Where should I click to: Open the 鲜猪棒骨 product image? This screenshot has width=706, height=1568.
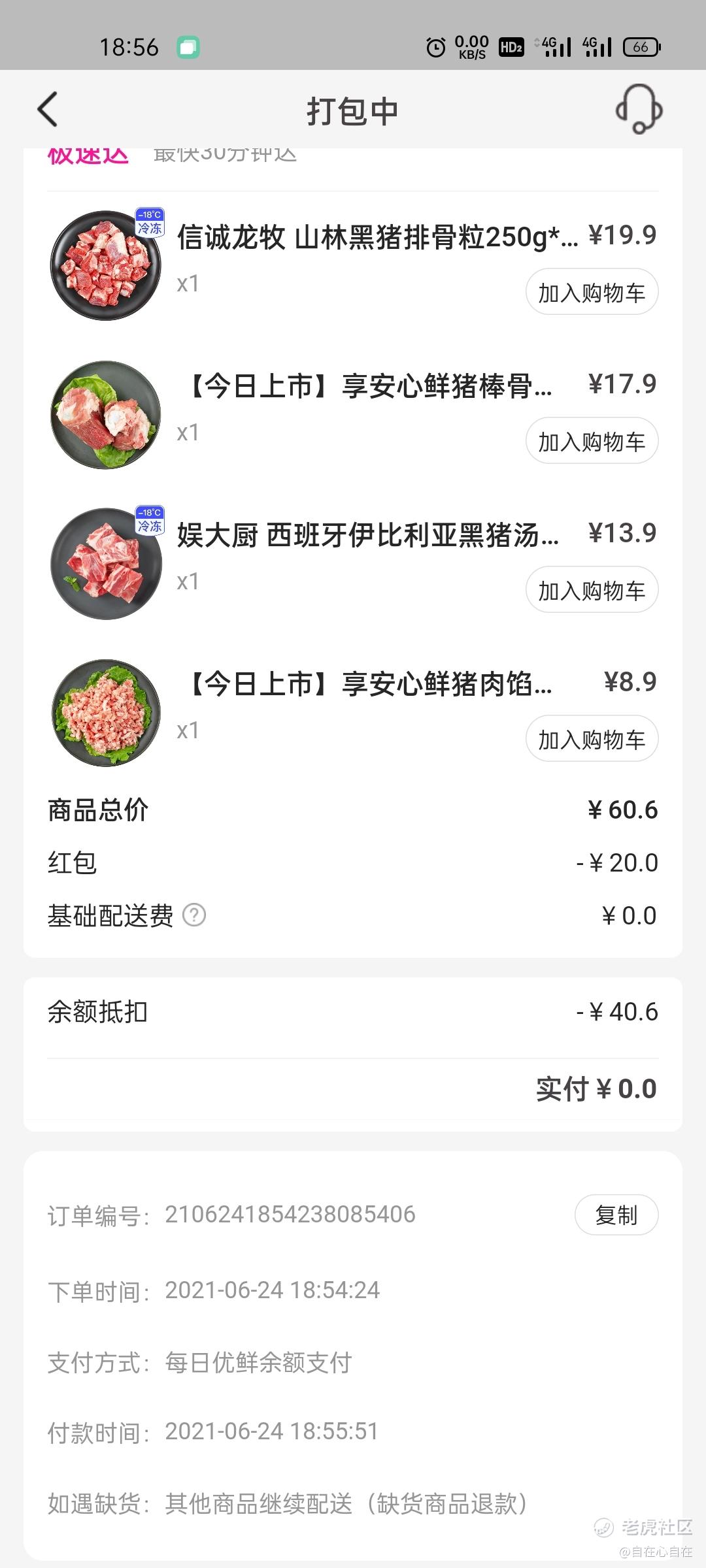coord(106,414)
